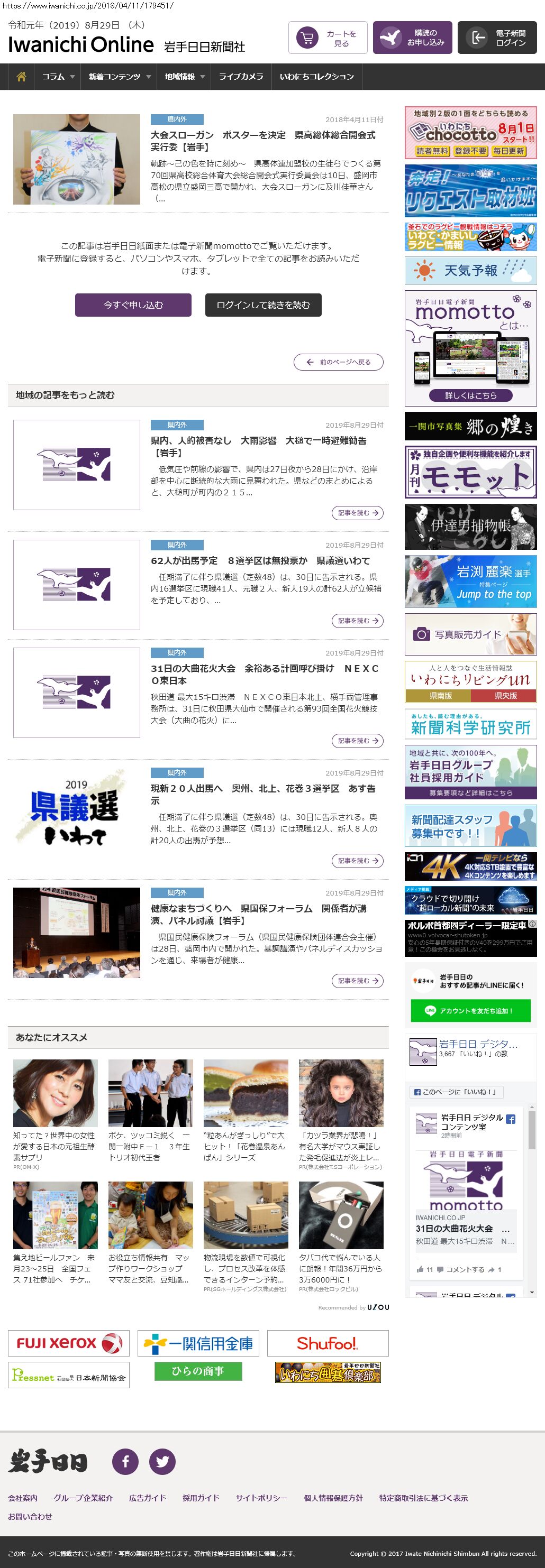This screenshot has width=545, height=1568.
Task: Expand the コラム dropdown menu
Action: 58,77
